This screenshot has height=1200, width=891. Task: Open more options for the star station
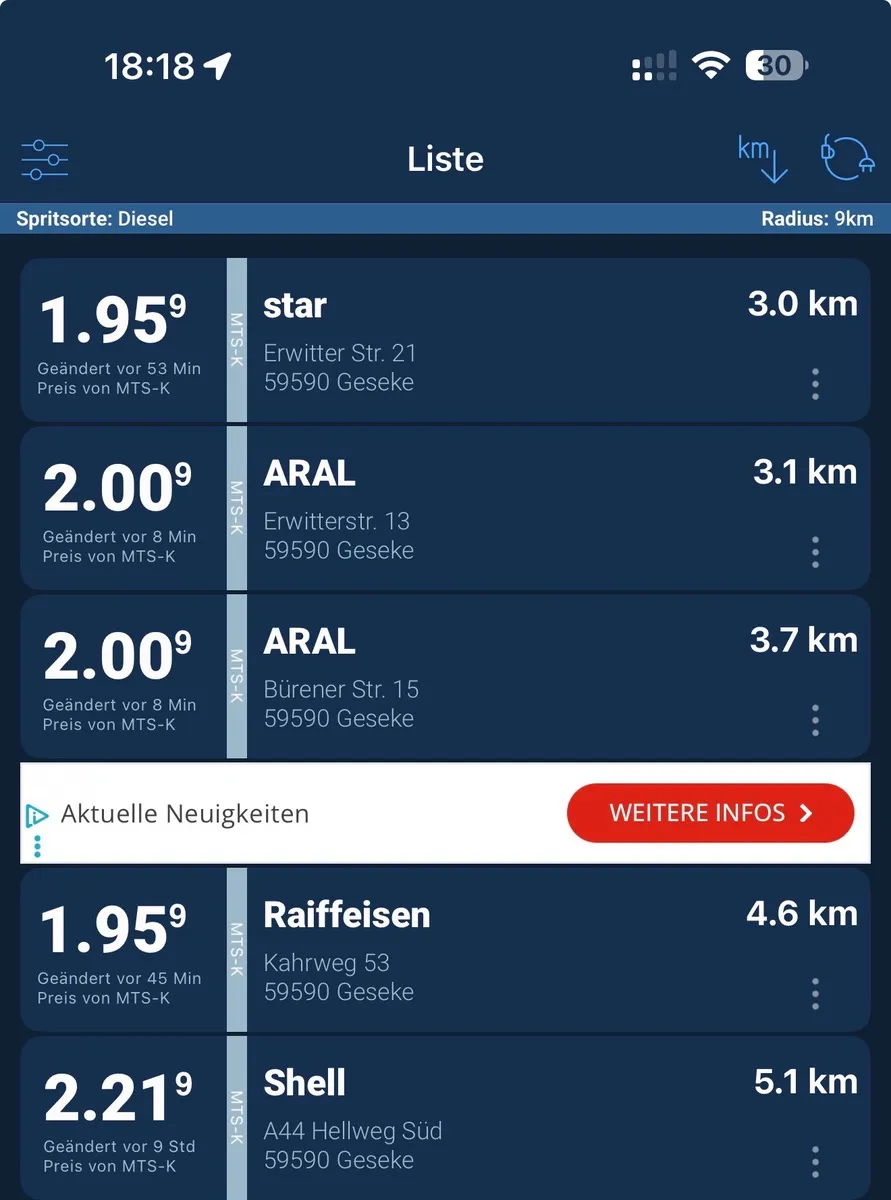(816, 384)
